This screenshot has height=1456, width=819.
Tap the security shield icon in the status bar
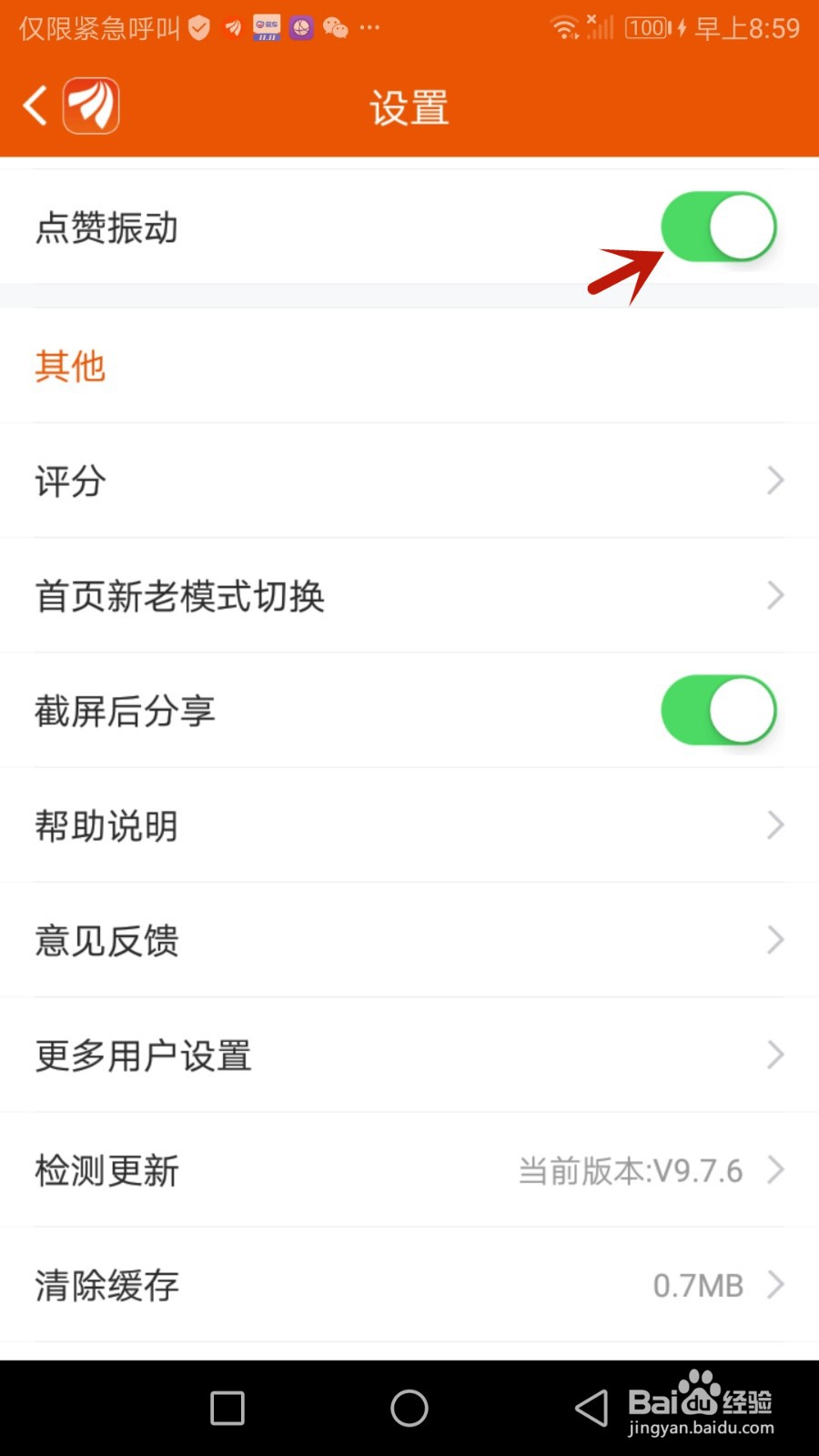pyautogui.click(x=198, y=27)
